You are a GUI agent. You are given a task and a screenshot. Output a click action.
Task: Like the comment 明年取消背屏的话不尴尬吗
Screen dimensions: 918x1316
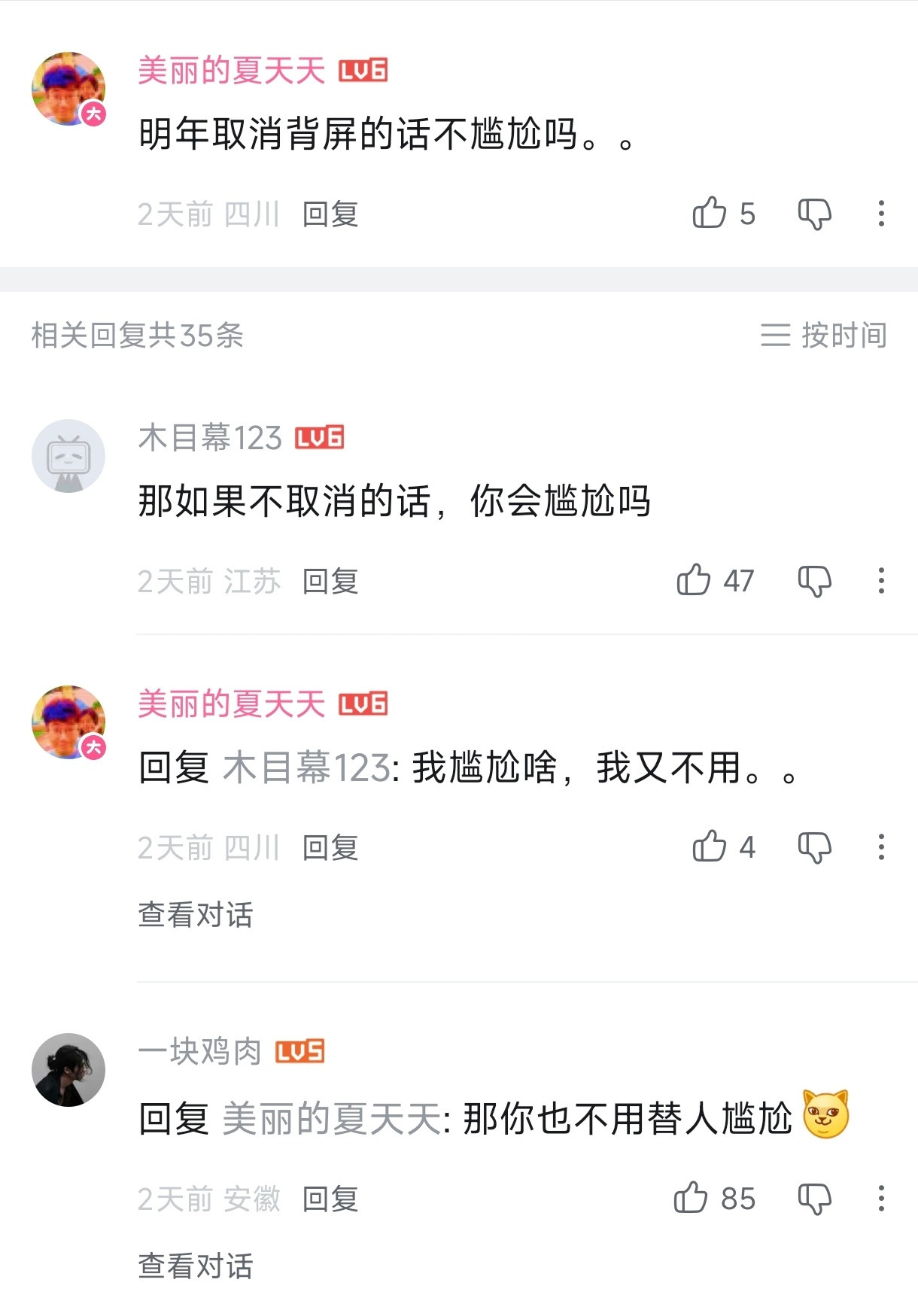(x=710, y=213)
